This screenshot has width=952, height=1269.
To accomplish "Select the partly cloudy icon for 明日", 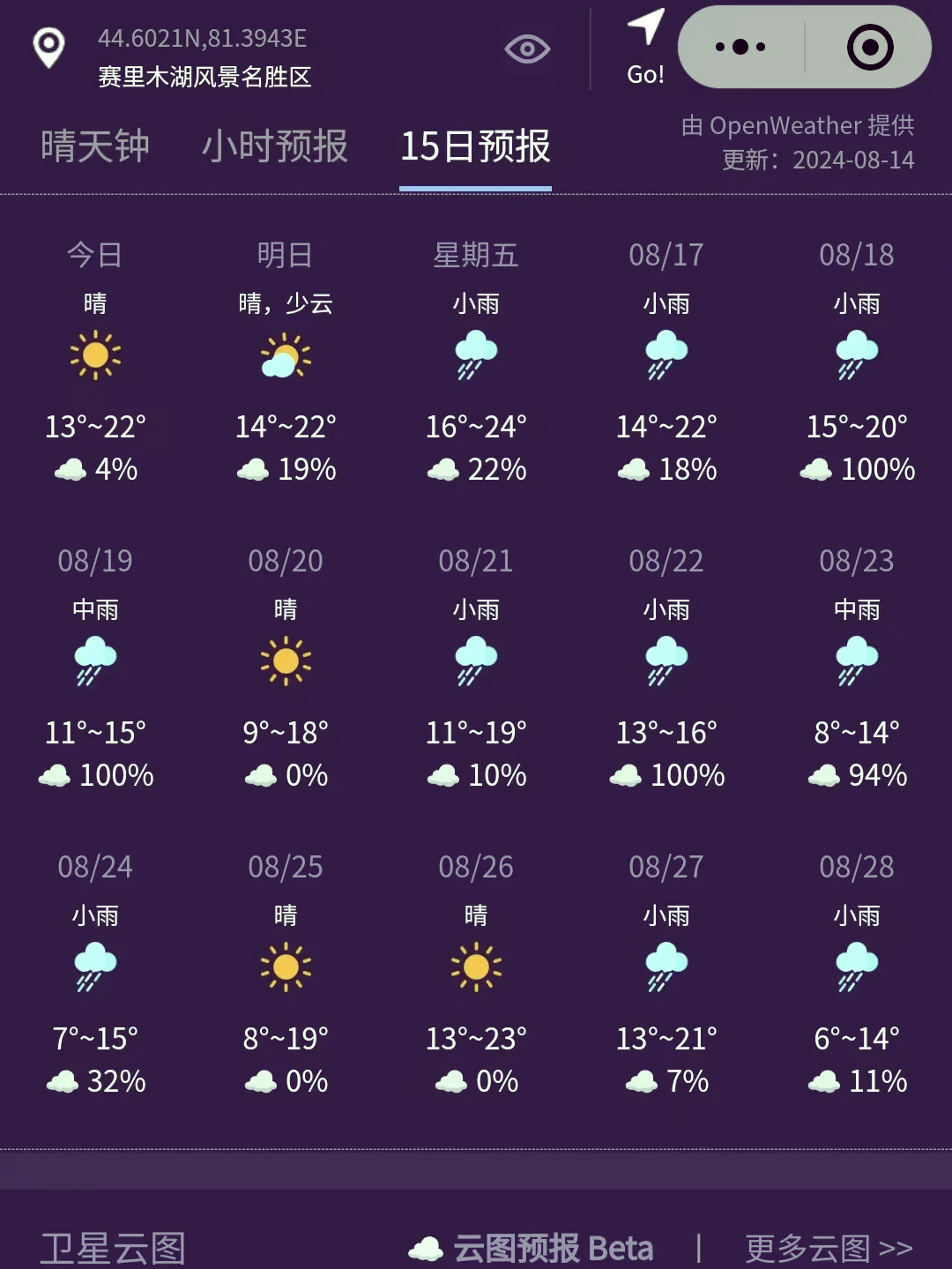I will [x=285, y=355].
